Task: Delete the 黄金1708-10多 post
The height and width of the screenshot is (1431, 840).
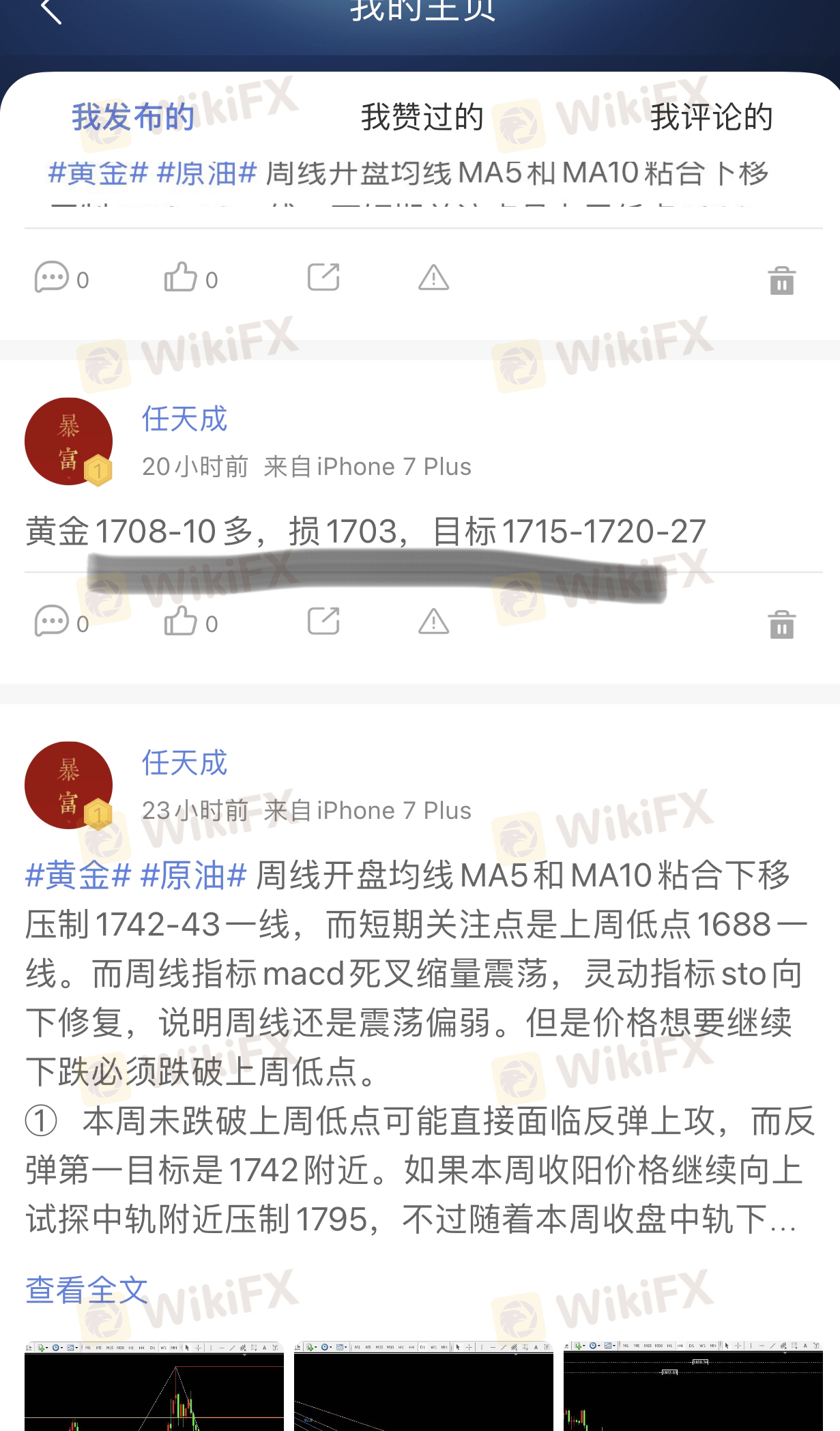Action: pos(781,624)
